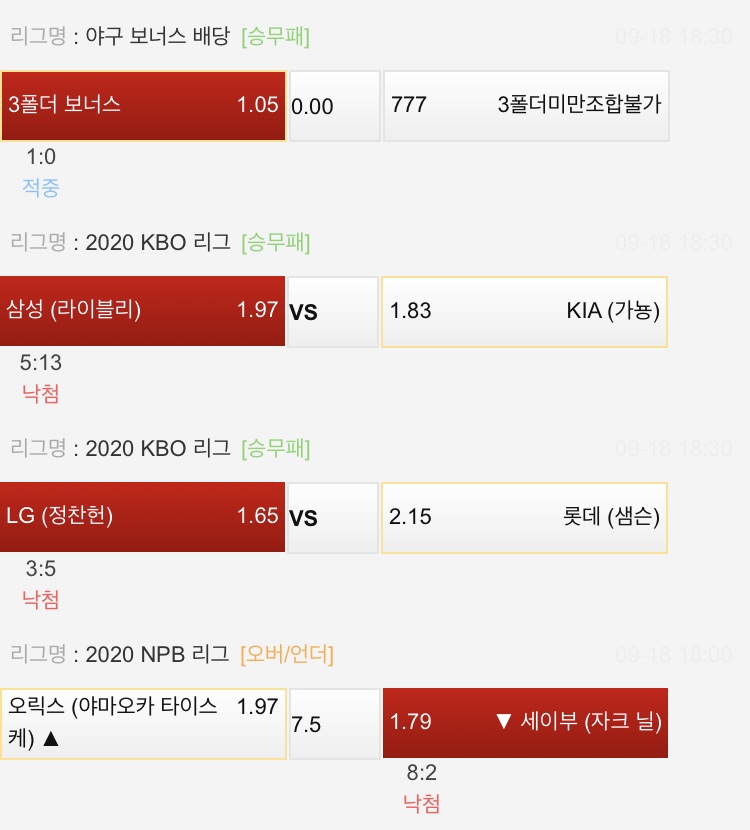The image size is (750, 830).
Task: Choose 롯데 (샘슨) at 2.15
Action: click(524, 518)
